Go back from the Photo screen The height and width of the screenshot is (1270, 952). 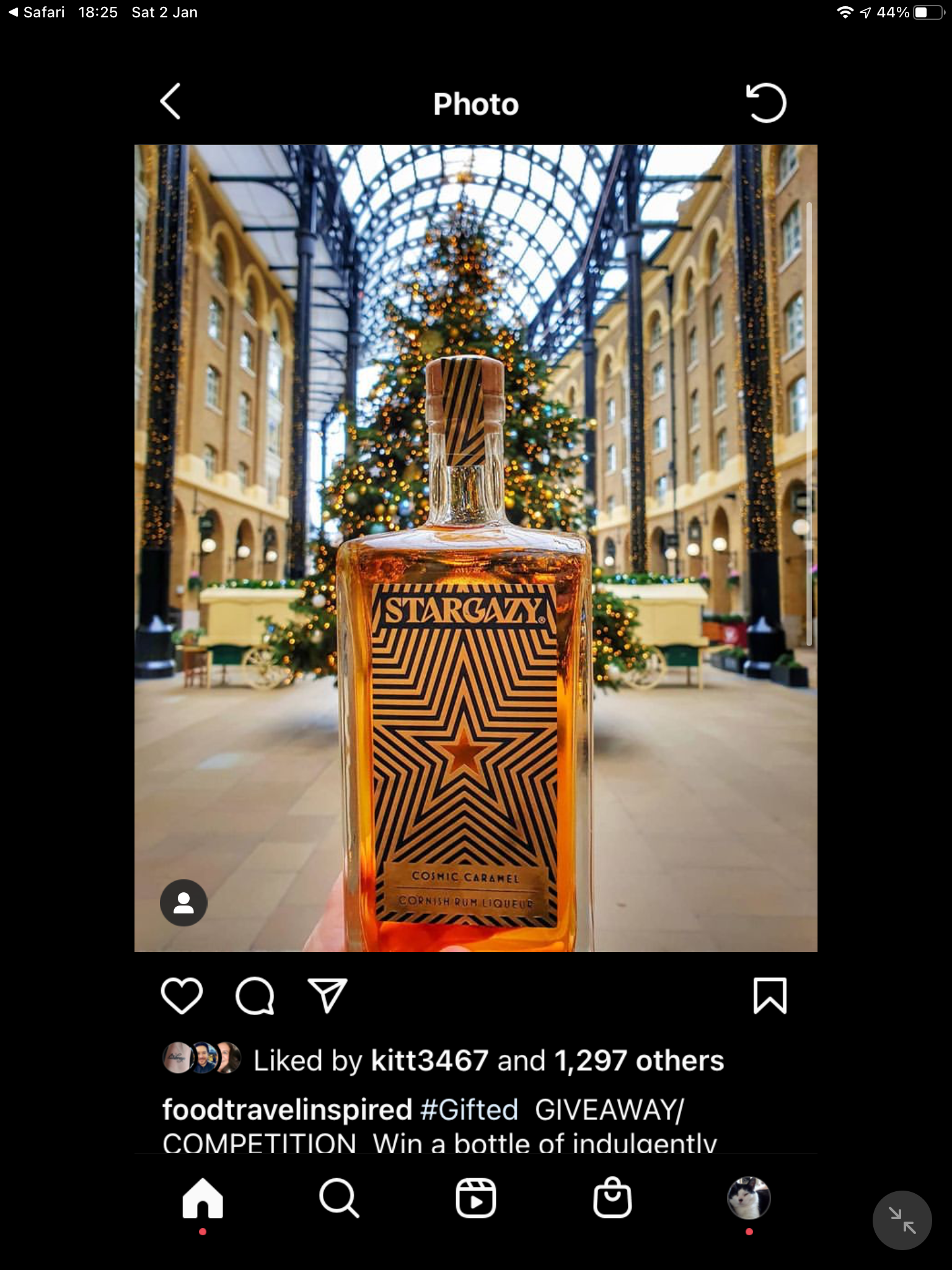tap(170, 101)
